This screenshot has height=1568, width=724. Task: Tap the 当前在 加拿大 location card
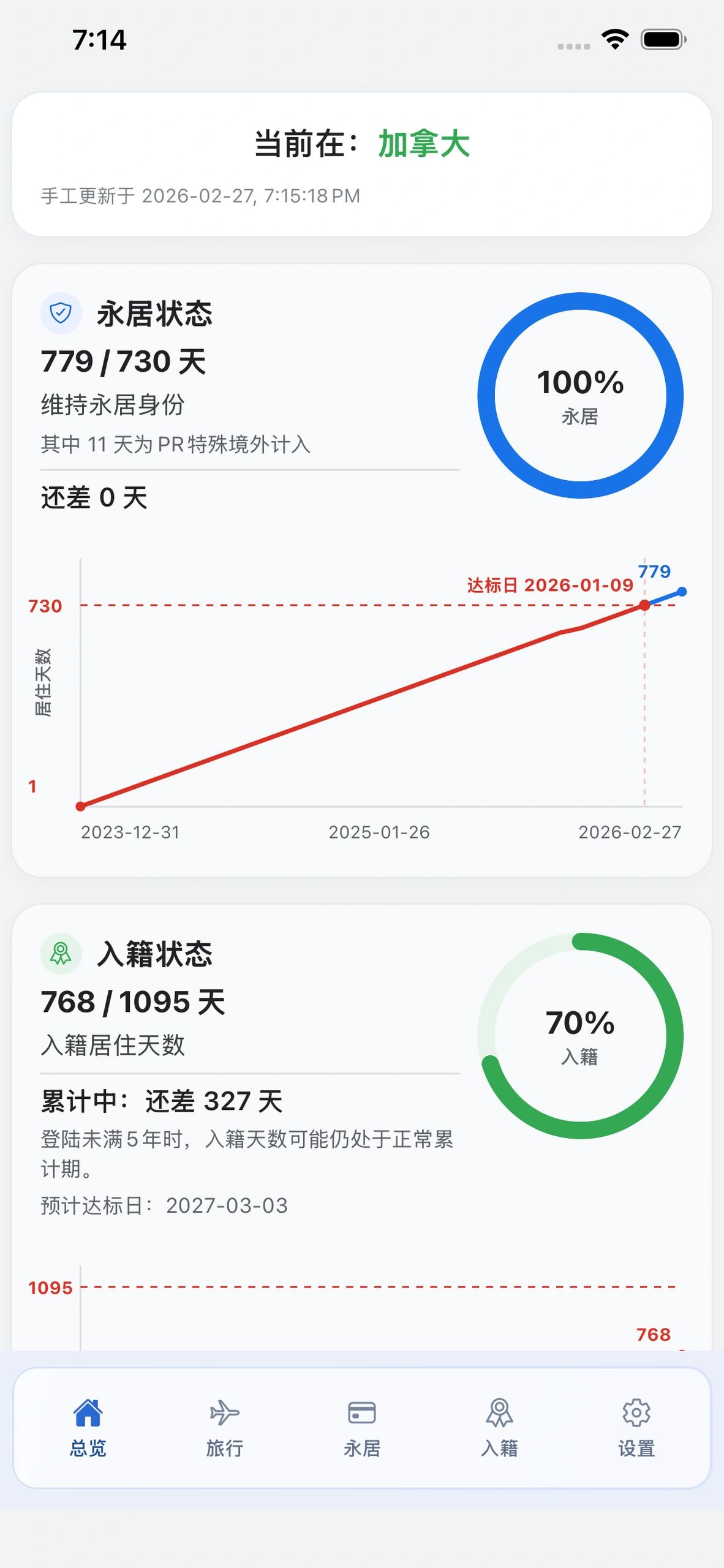tap(362, 164)
